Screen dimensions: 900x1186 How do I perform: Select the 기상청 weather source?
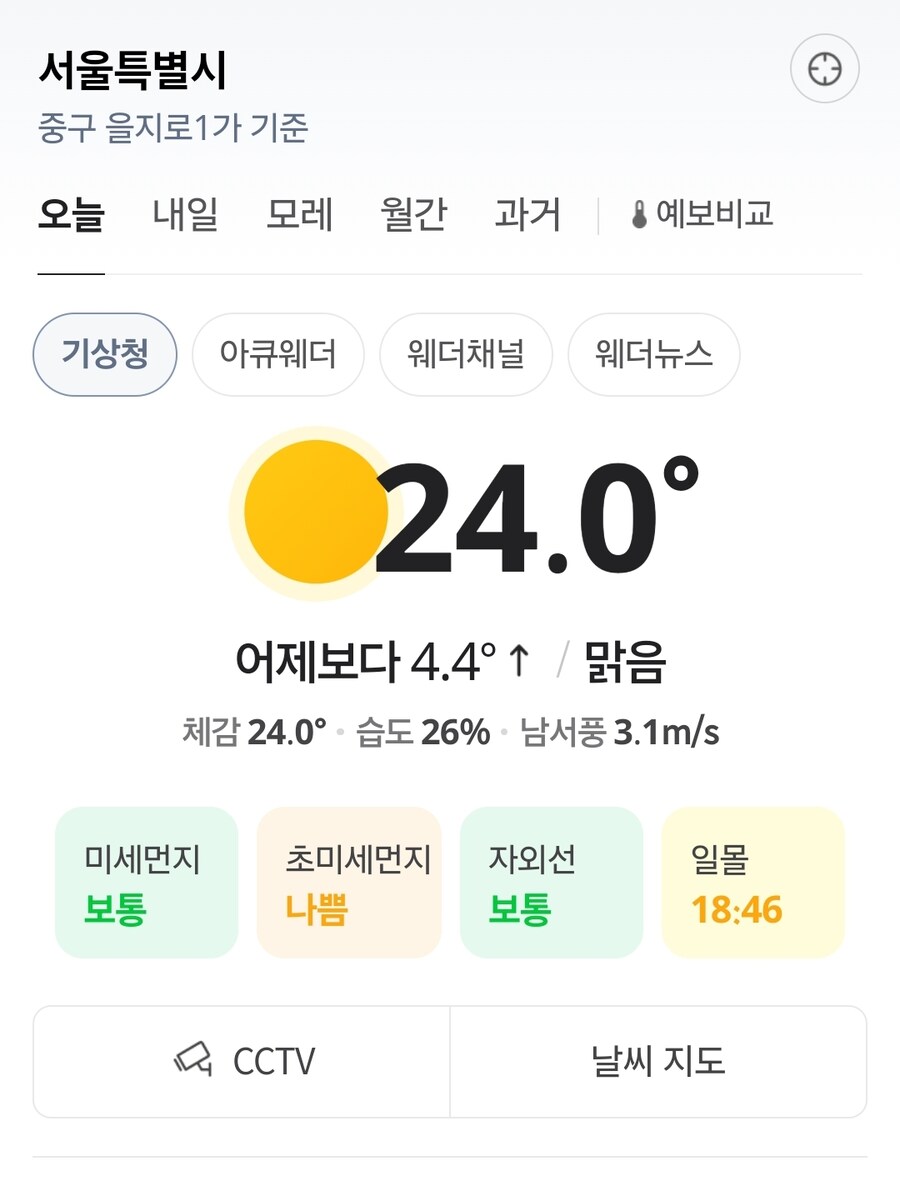pos(104,354)
